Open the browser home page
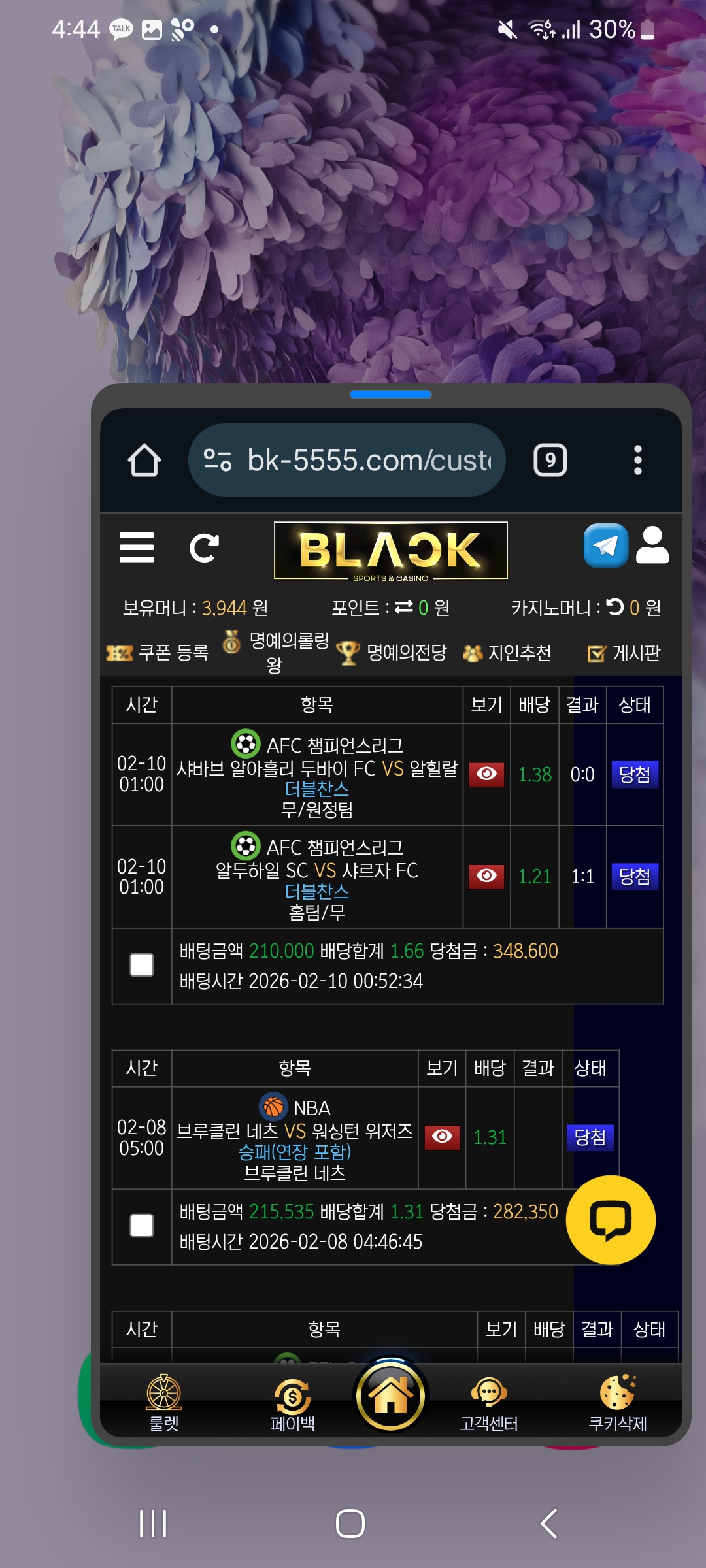 point(144,461)
